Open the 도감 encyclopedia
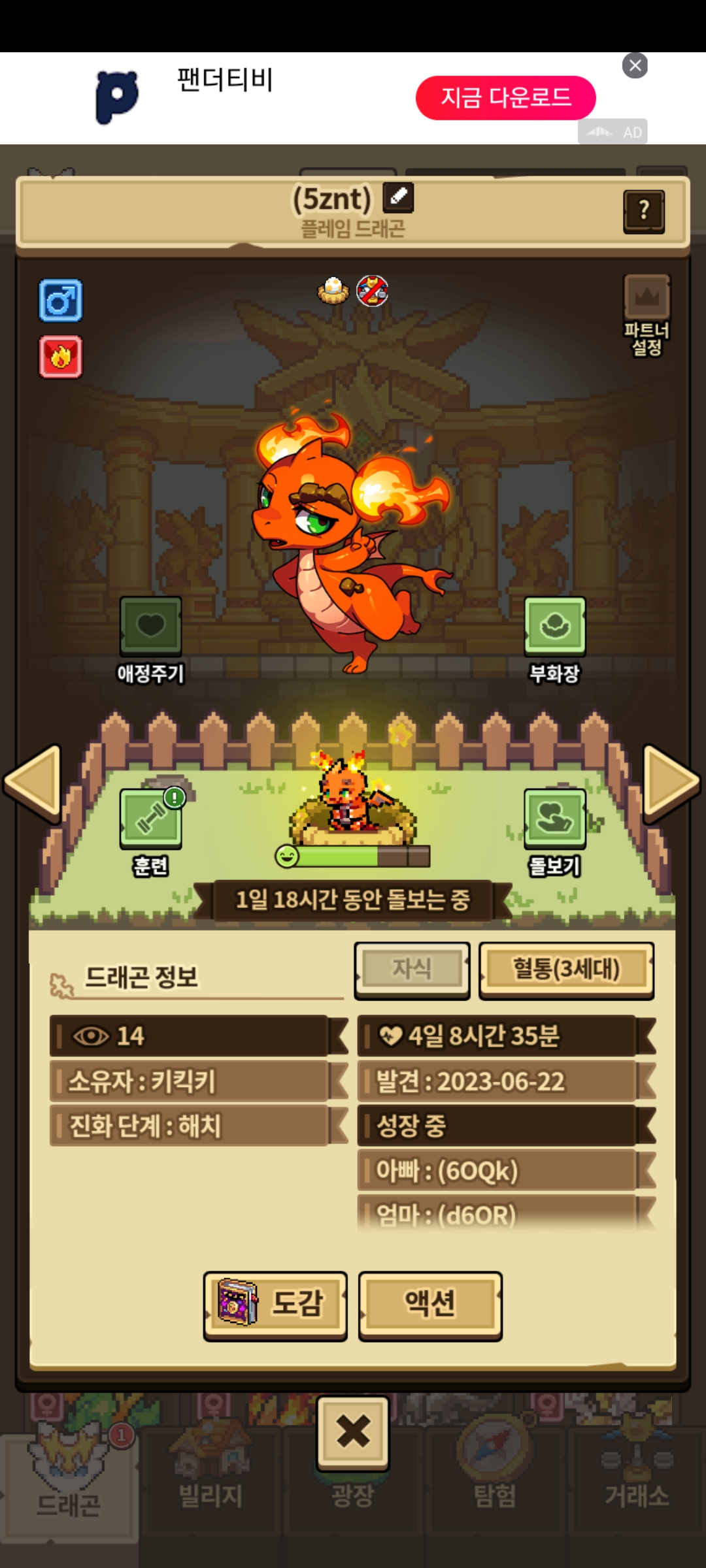The width and height of the screenshot is (706, 1568). [275, 1303]
